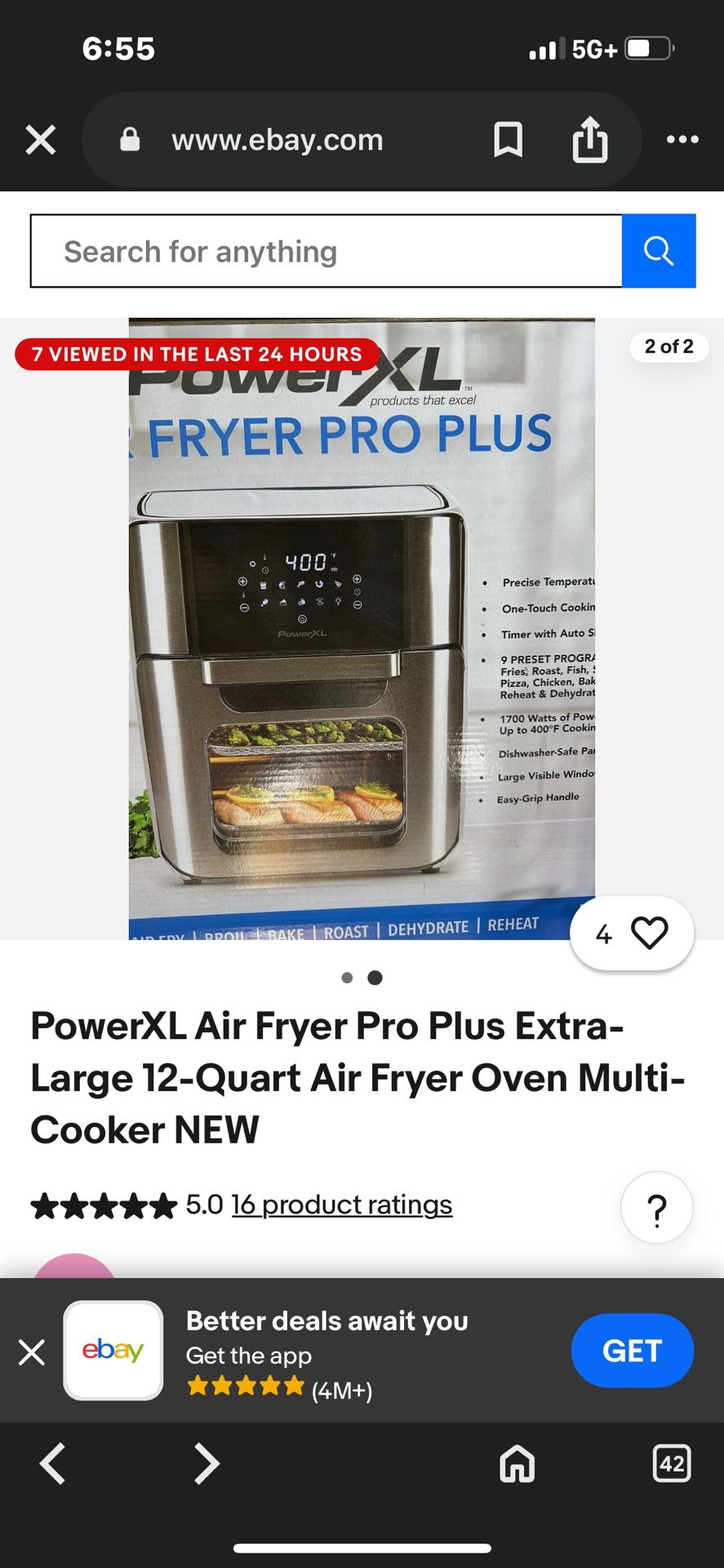
Task: Tap the eBay app logo in the banner
Action: point(113,1351)
